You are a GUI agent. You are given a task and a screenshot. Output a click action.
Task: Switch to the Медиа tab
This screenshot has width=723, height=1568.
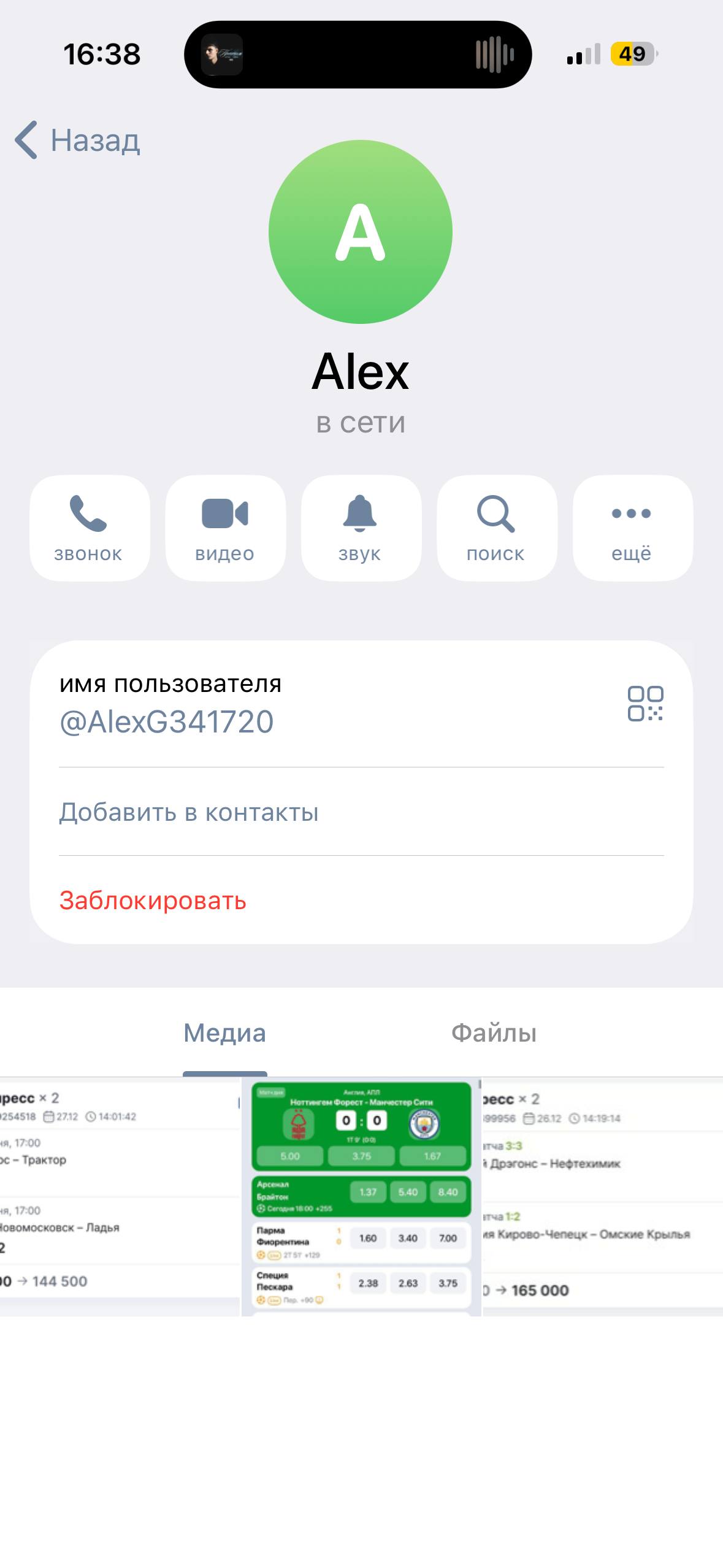(x=225, y=1033)
